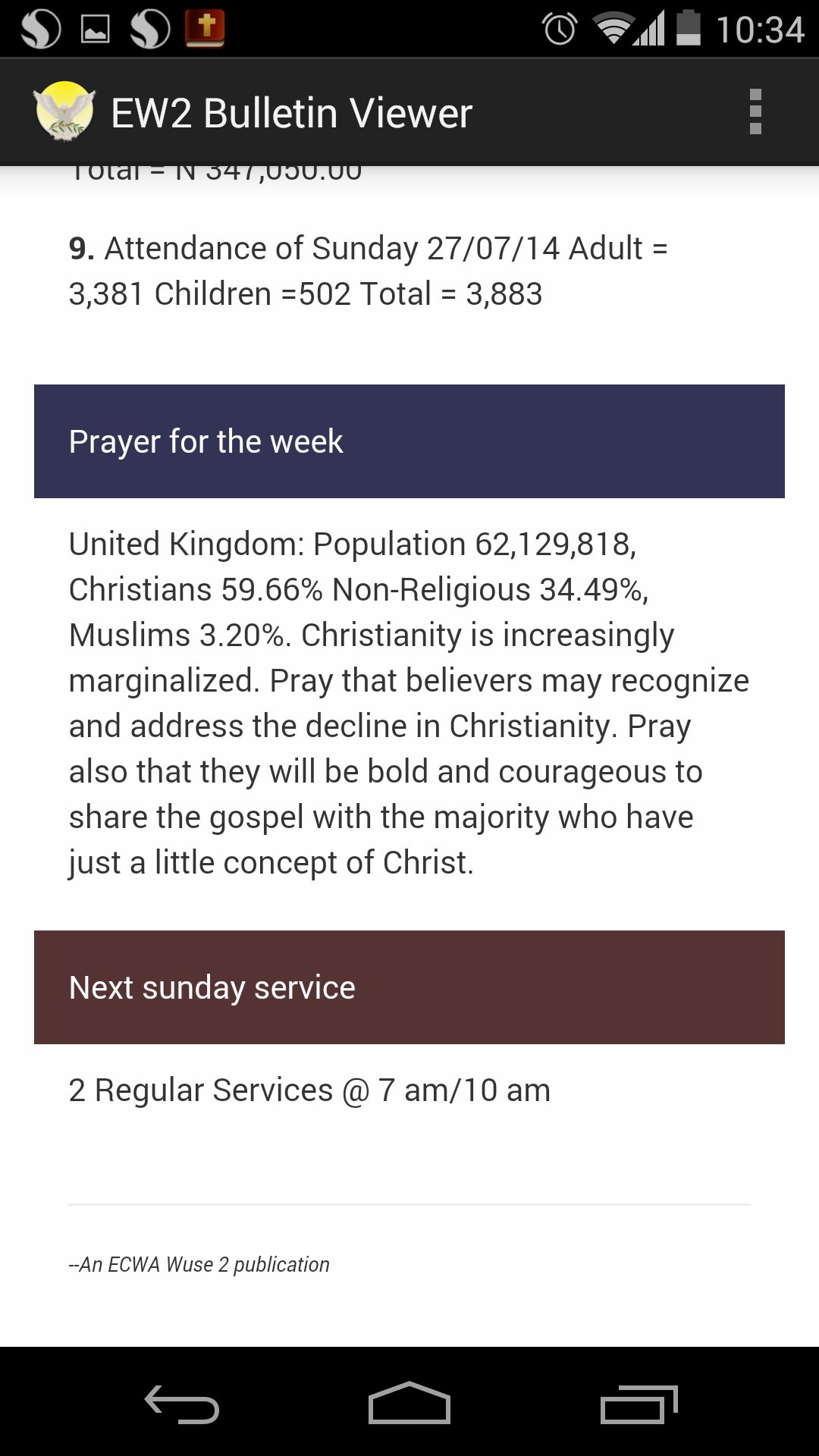Open the overflow menu in the action bar

pos(755,111)
